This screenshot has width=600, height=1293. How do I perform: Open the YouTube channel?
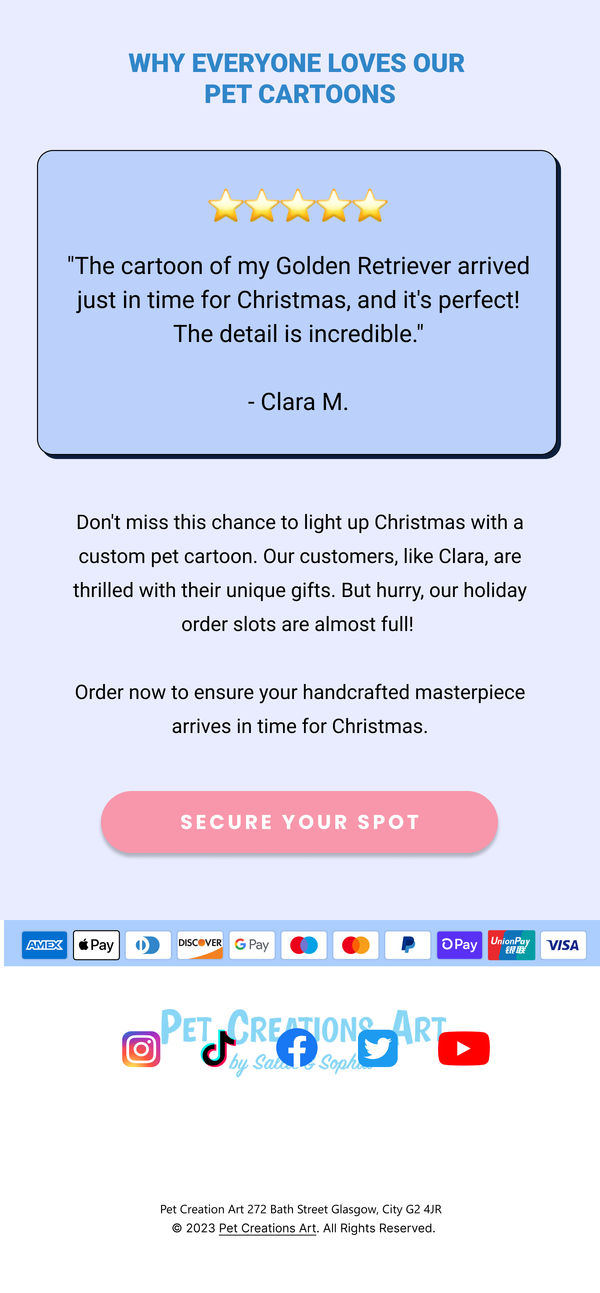click(463, 1048)
